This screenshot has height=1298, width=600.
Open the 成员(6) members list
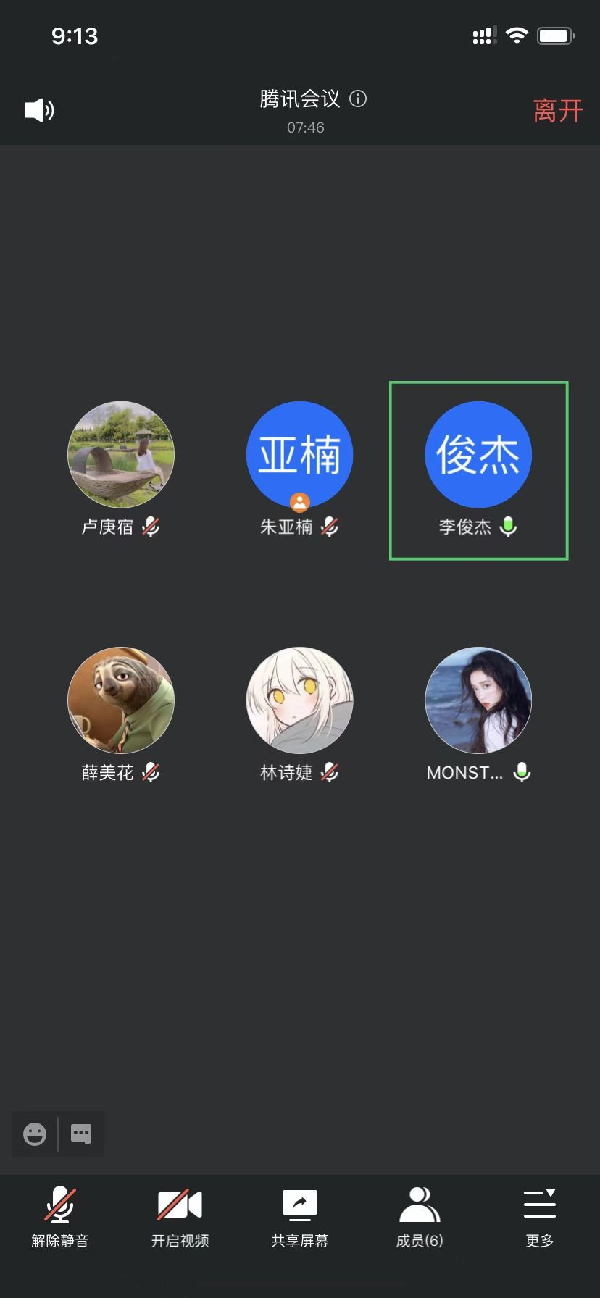click(x=420, y=1217)
